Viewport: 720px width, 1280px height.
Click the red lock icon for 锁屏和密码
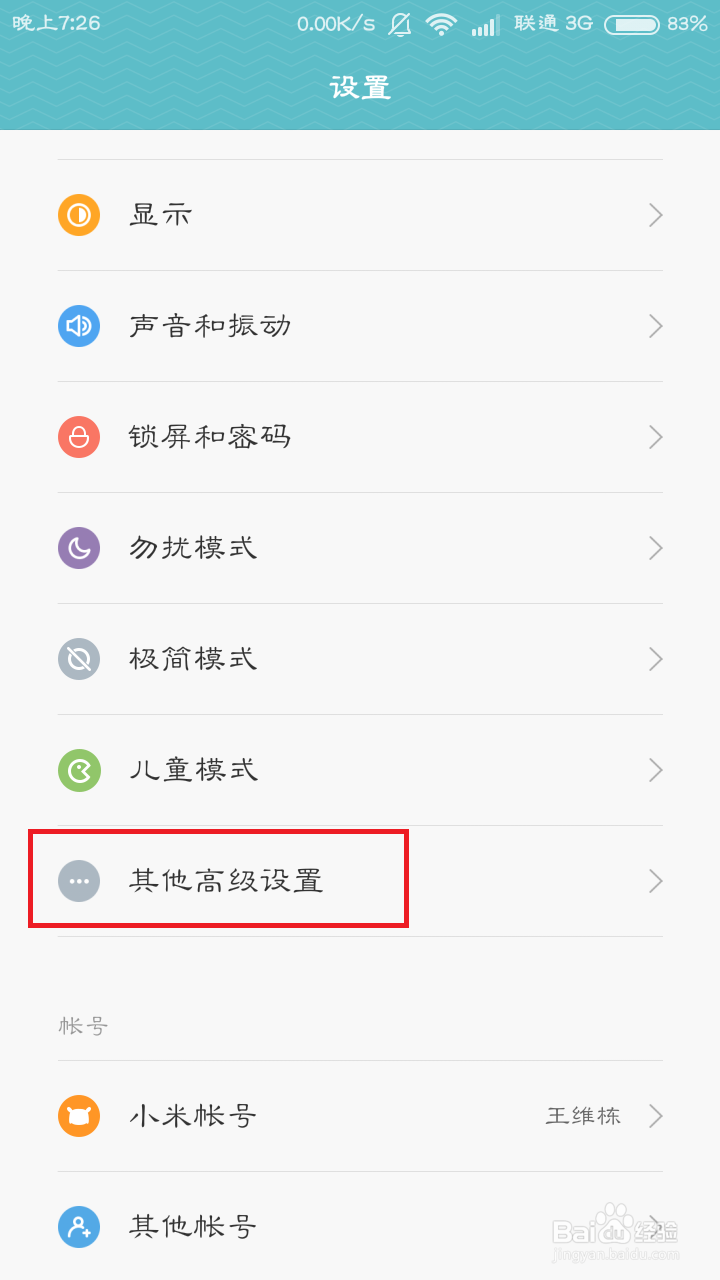pyautogui.click(x=78, y=437)
